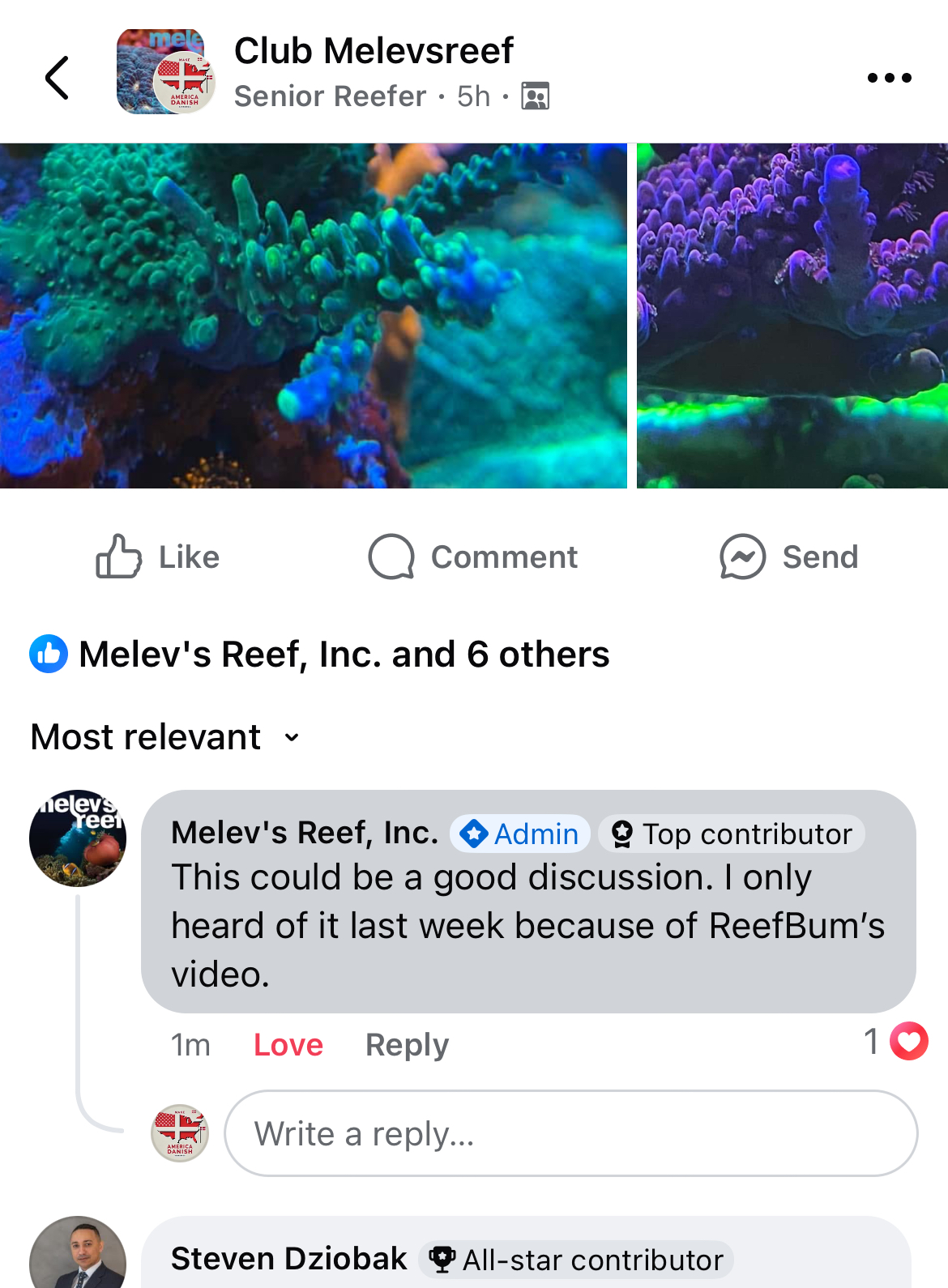Send this post via Messenger
The image size is (948, 1288).
click(x=789, y=557)
